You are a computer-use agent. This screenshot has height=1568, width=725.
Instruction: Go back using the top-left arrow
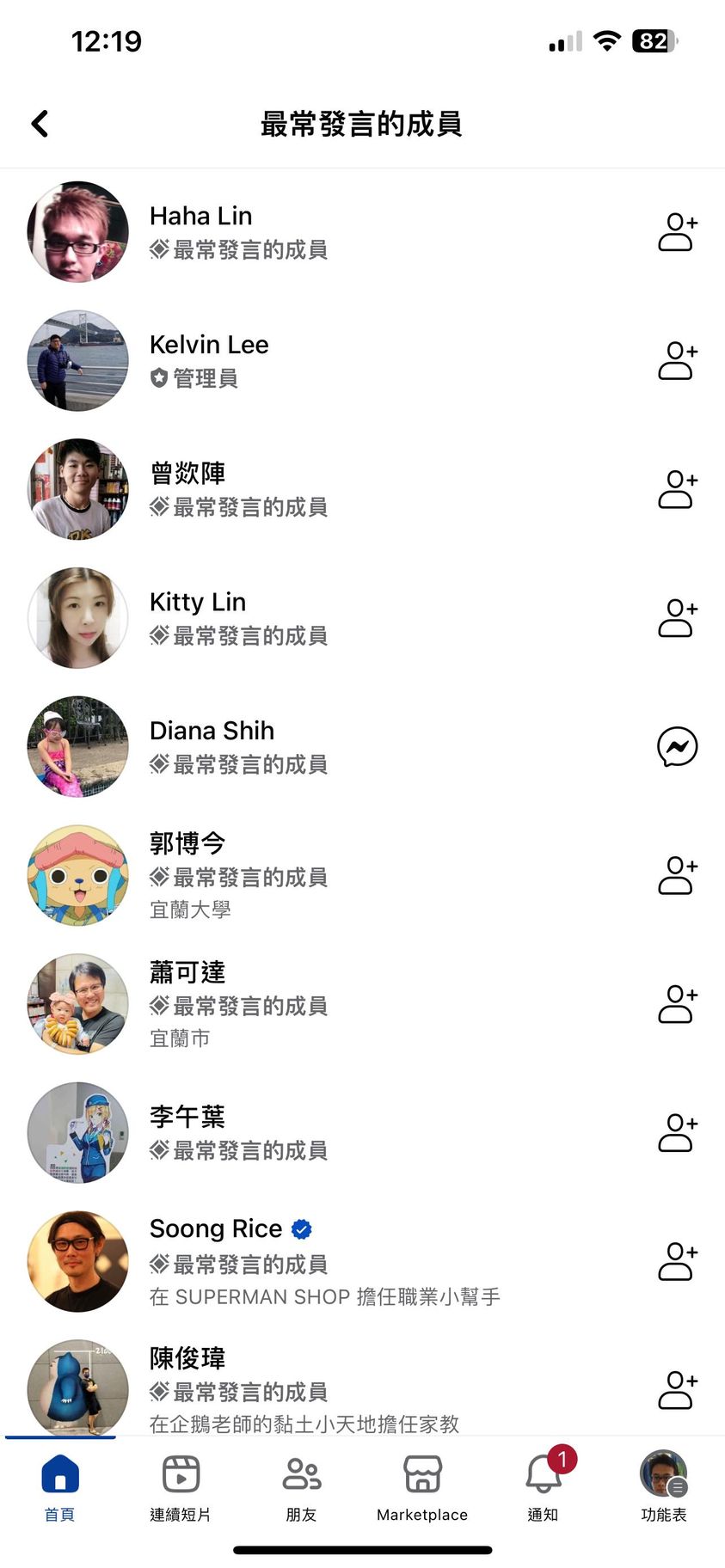tap(40, 124)
